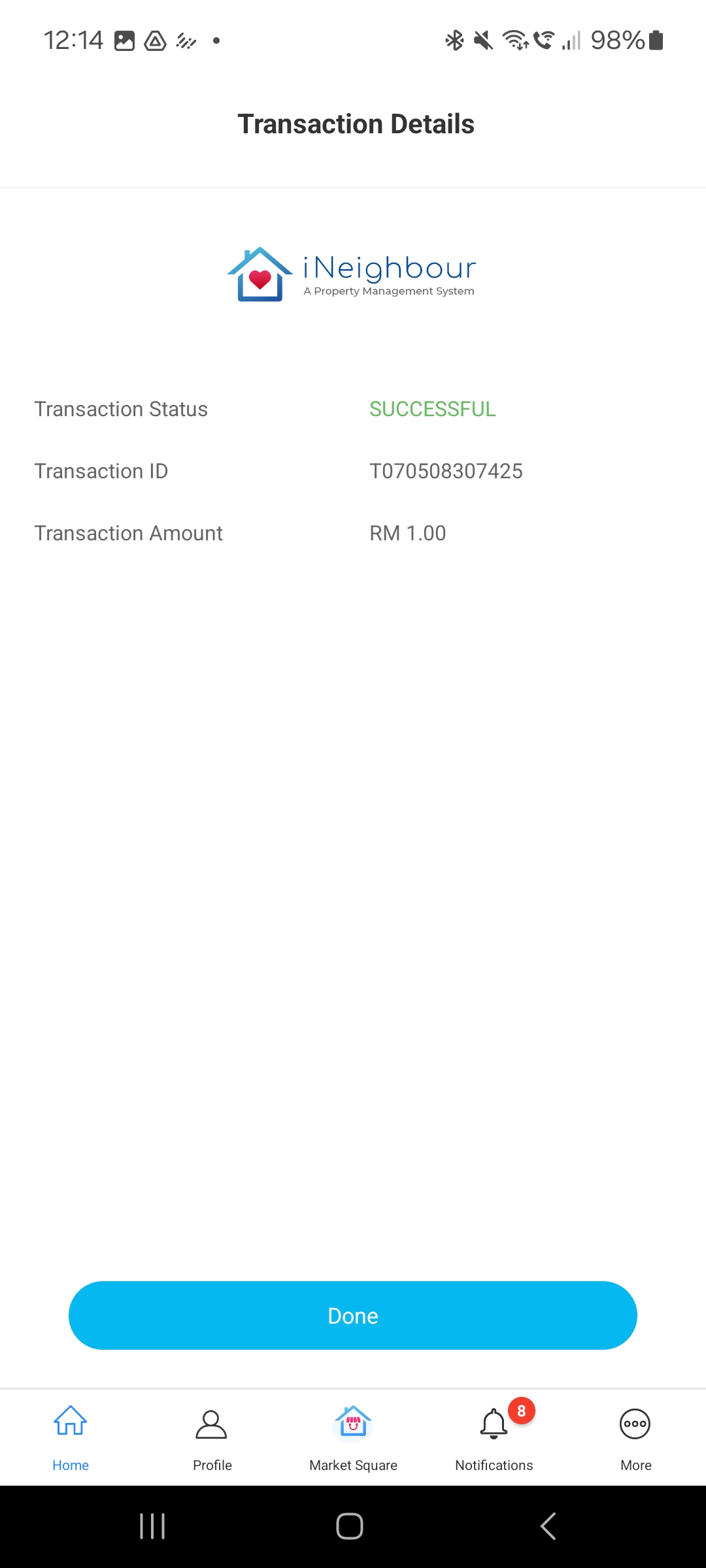Open the recent apps view

(x=152, y=1526)
